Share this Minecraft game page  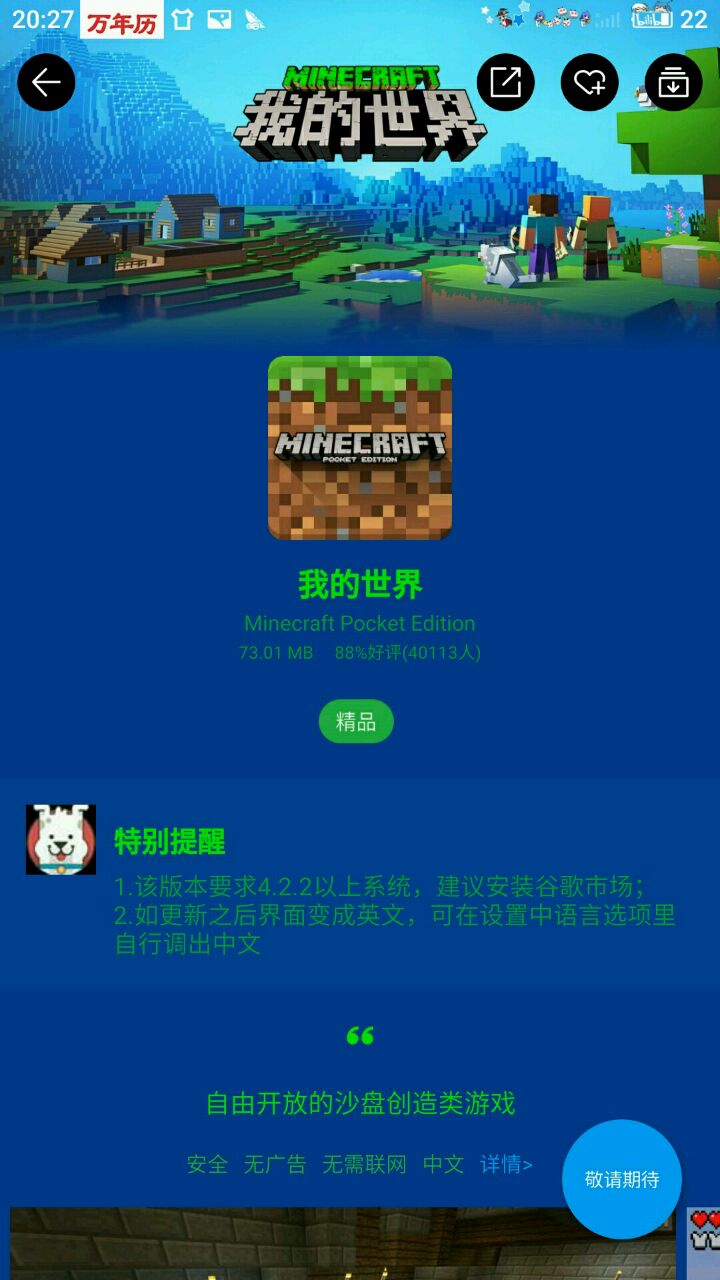[506, 82]
